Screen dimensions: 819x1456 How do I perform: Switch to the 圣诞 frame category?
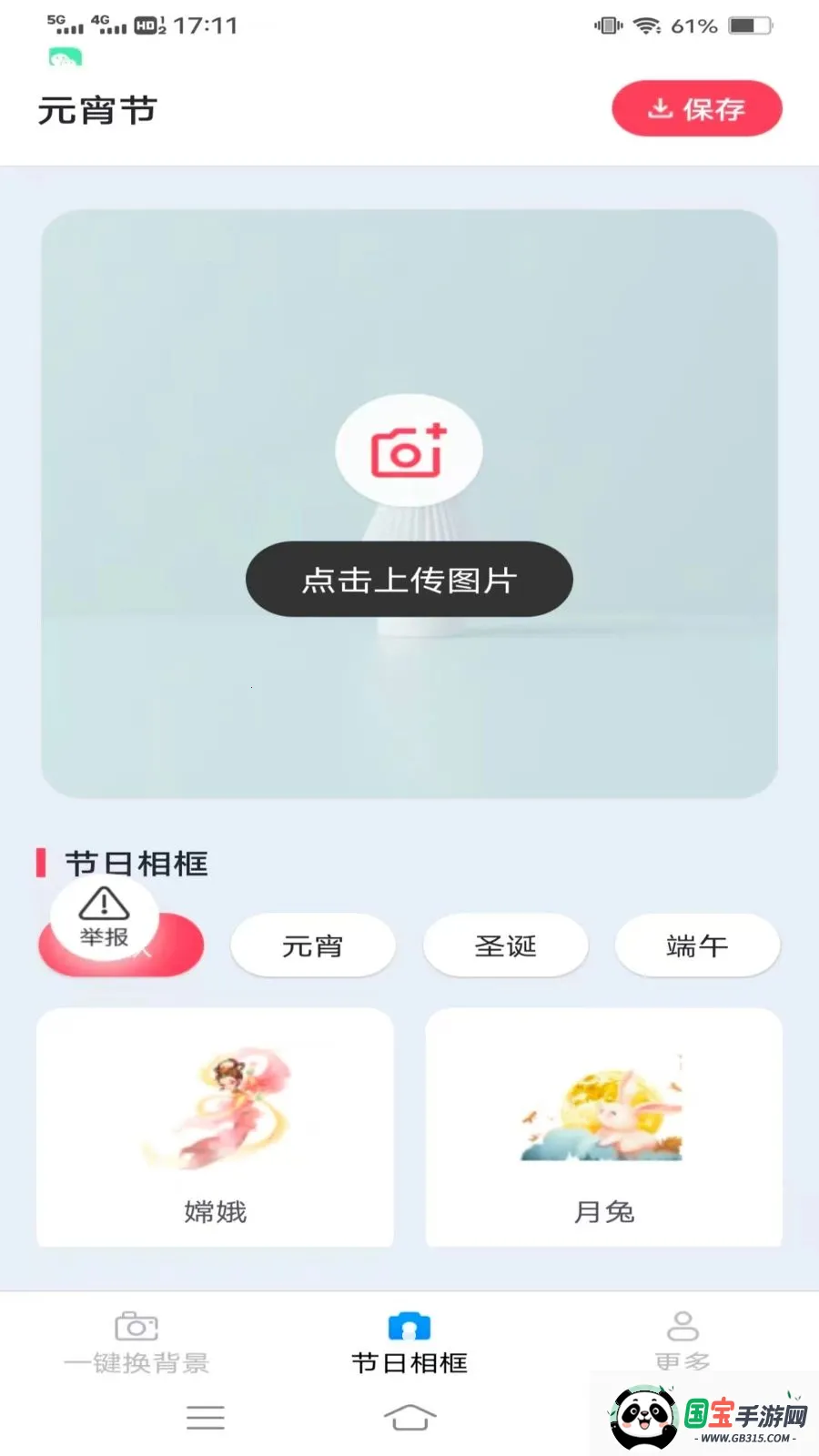(x=506, y=945)
